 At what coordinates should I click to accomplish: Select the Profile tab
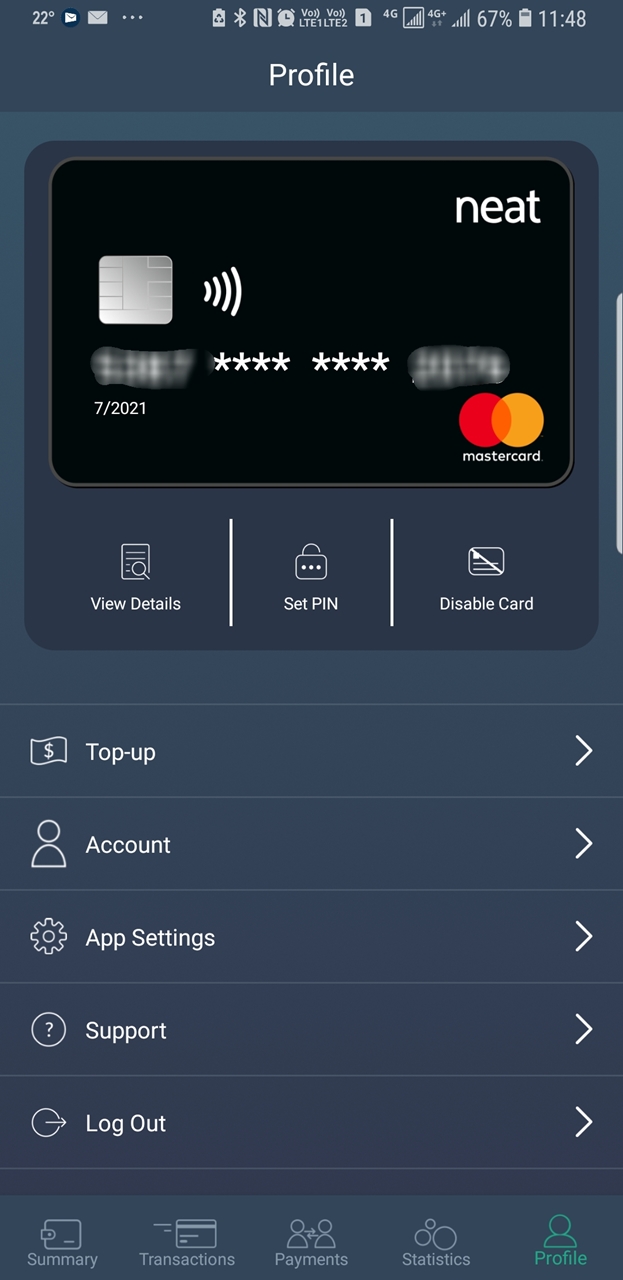(560, 1242)
